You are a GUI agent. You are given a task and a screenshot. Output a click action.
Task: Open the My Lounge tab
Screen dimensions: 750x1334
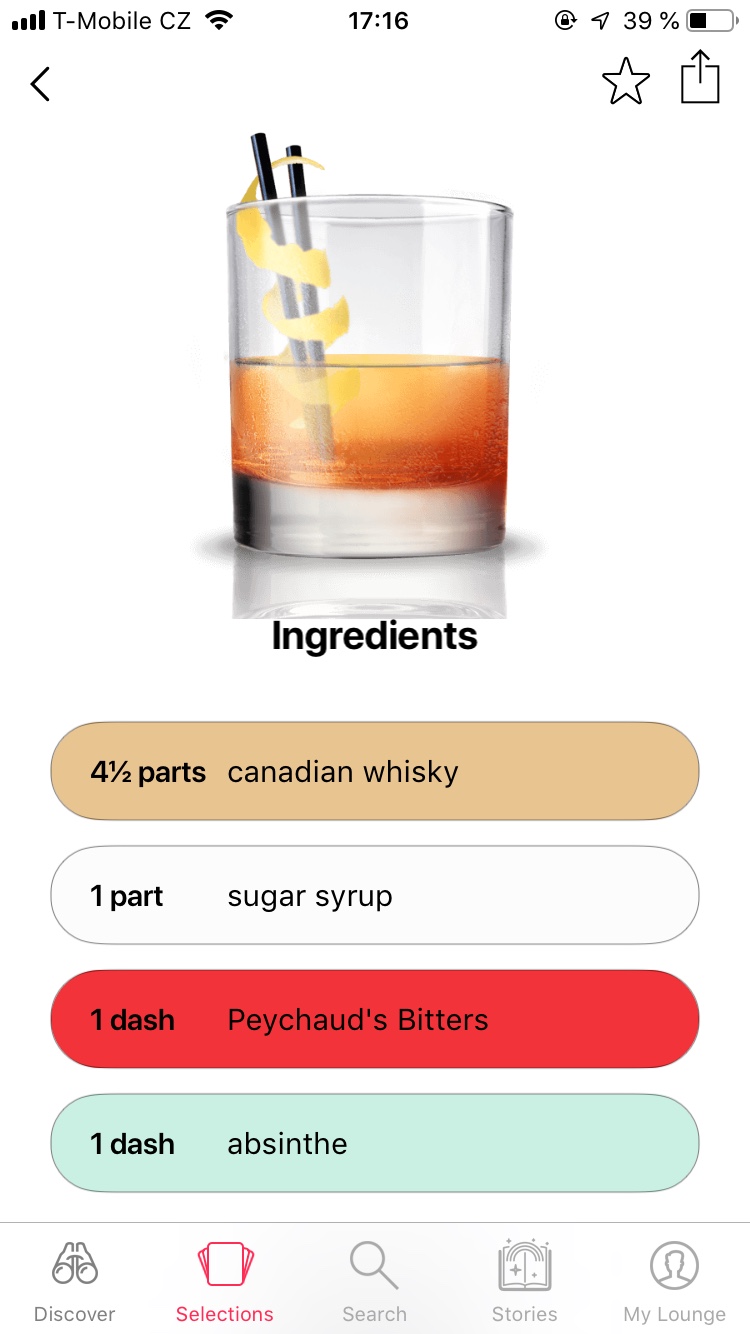[x=675, y=1281]
